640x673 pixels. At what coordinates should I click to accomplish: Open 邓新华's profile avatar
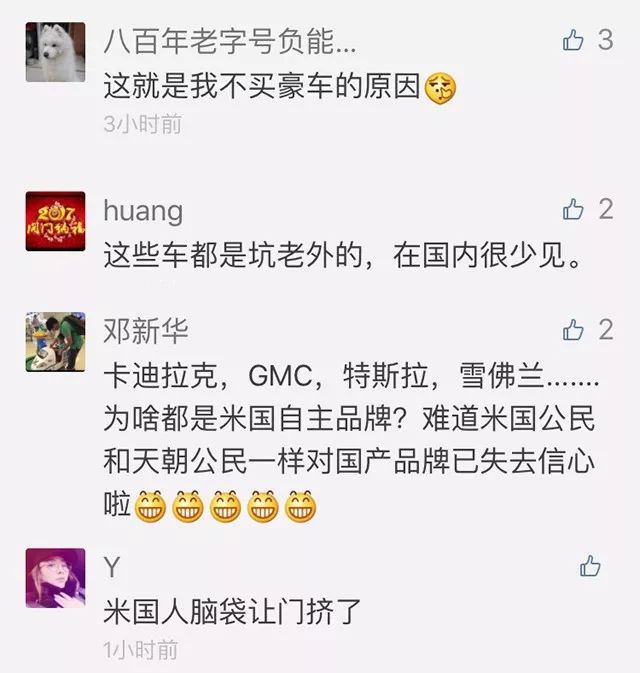point(55,341)
